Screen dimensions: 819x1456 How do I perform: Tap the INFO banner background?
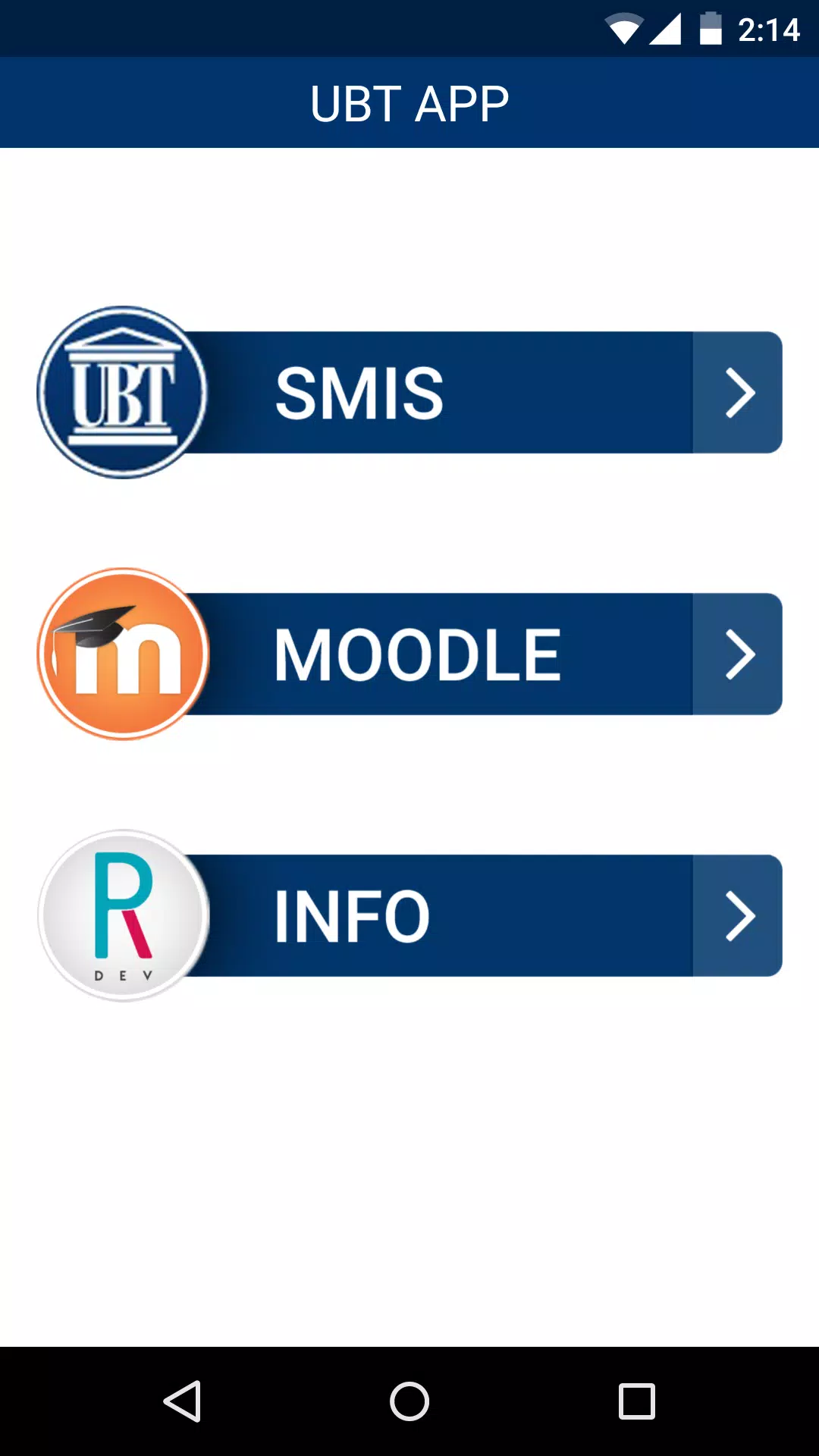coord(531,915)
